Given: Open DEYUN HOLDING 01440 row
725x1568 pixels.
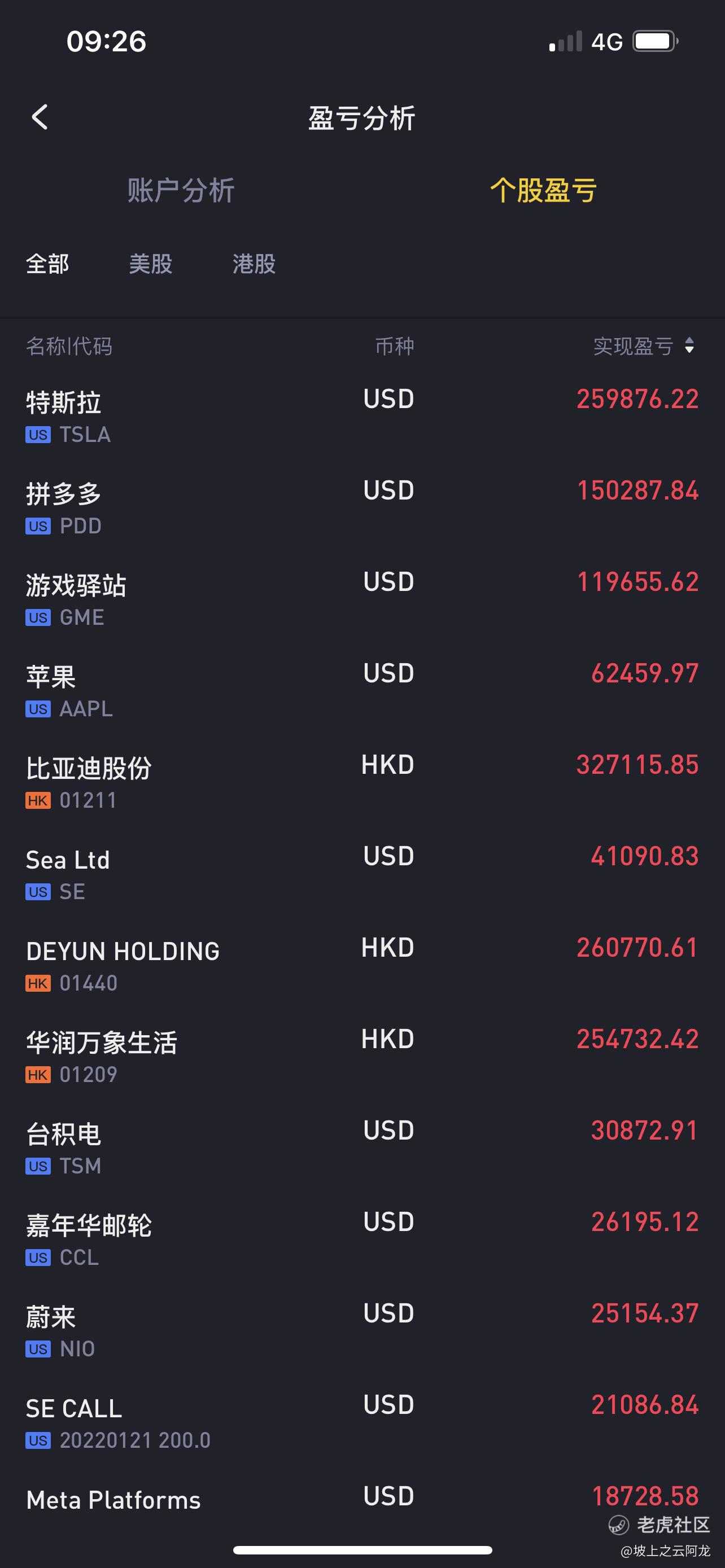Looking at the screenshot, I should [362, 965].
